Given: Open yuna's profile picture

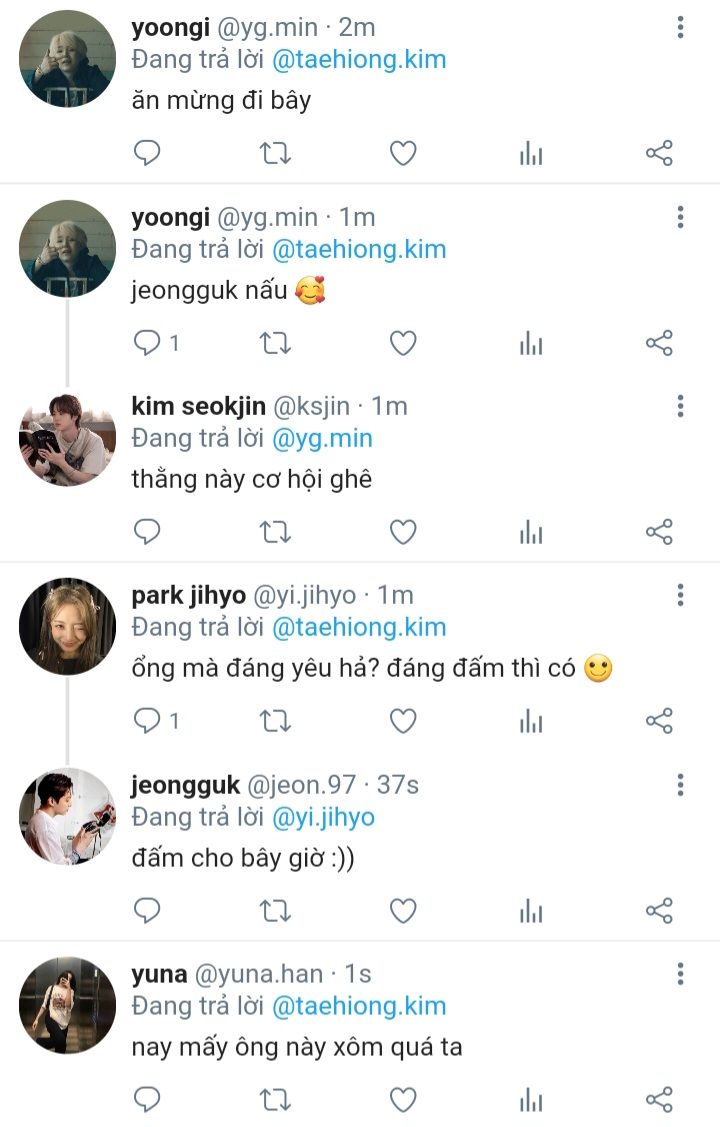Looking at the screenshot, I should click(68, 1004).
